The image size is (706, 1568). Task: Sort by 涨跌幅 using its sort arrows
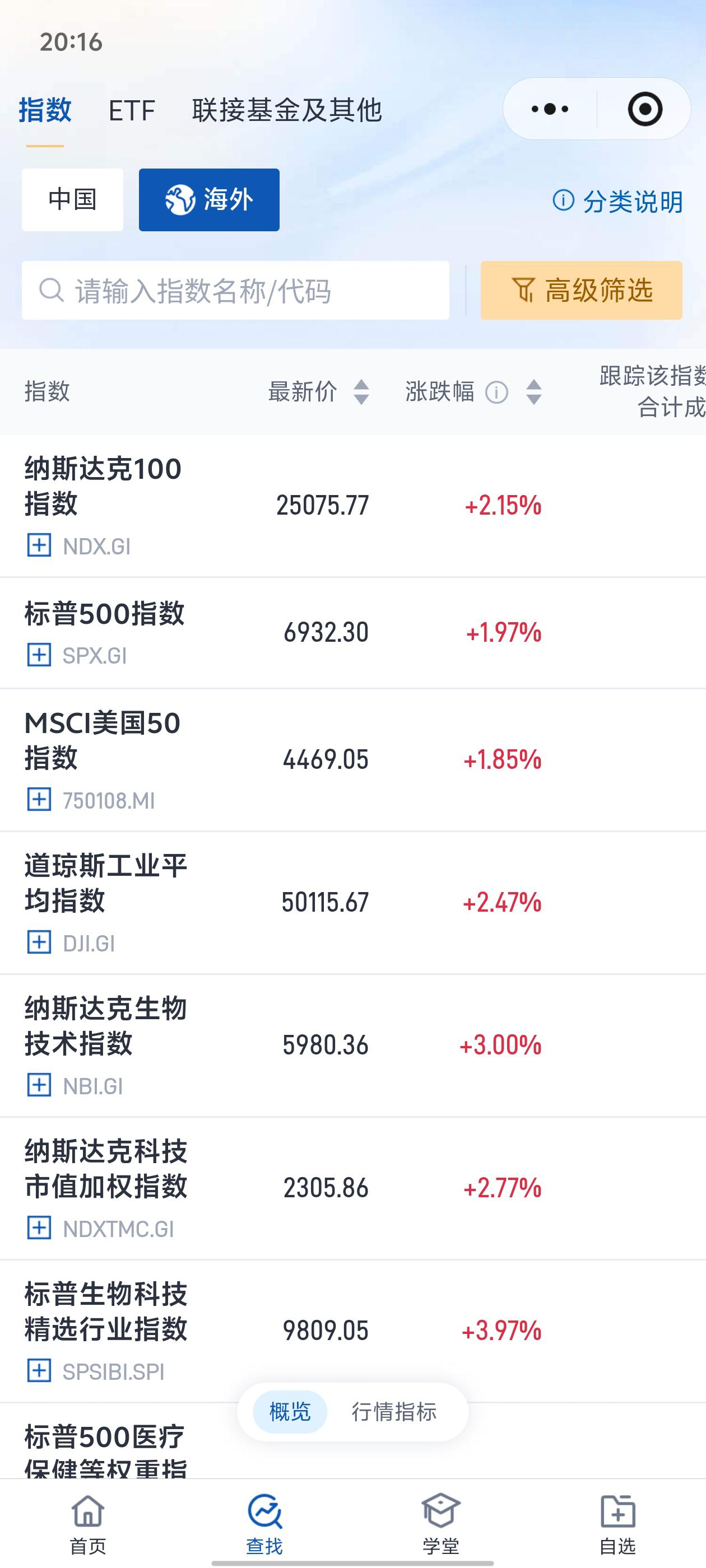pyautogui.click(x=532, y=393)
